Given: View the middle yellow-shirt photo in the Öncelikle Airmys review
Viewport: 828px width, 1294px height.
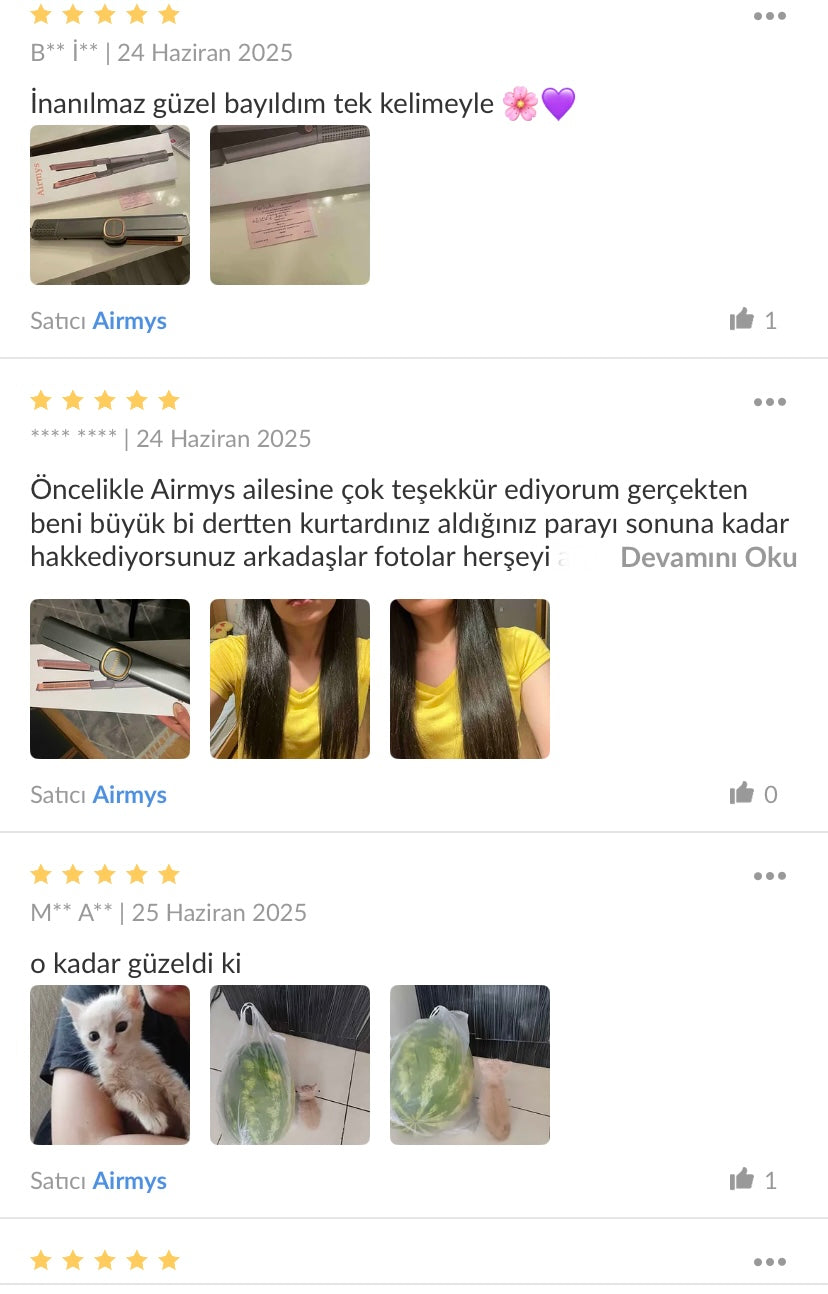Looking at the screenshot, I should tap(290, 679).
